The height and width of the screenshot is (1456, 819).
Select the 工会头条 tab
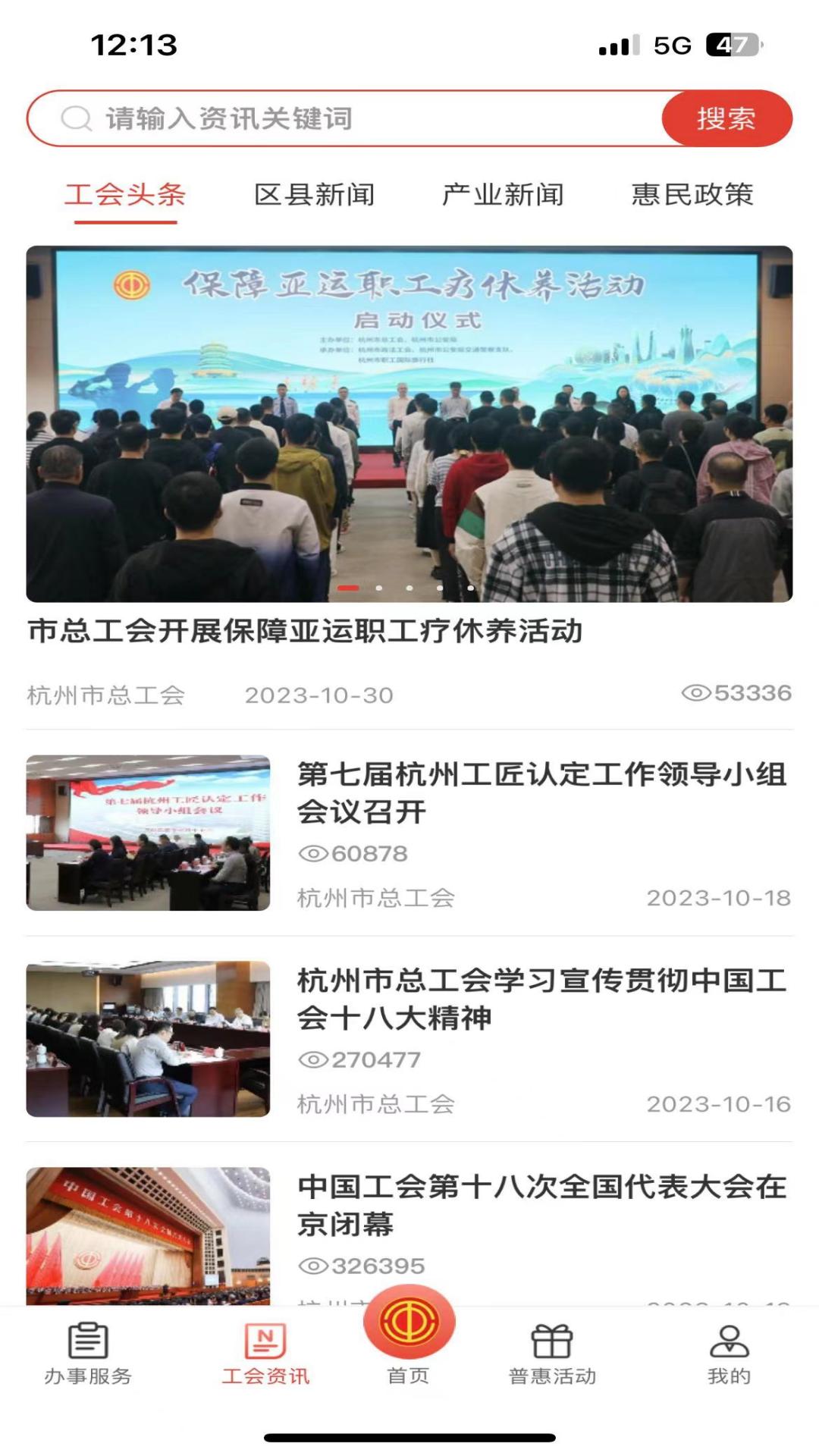click(125, 195)
